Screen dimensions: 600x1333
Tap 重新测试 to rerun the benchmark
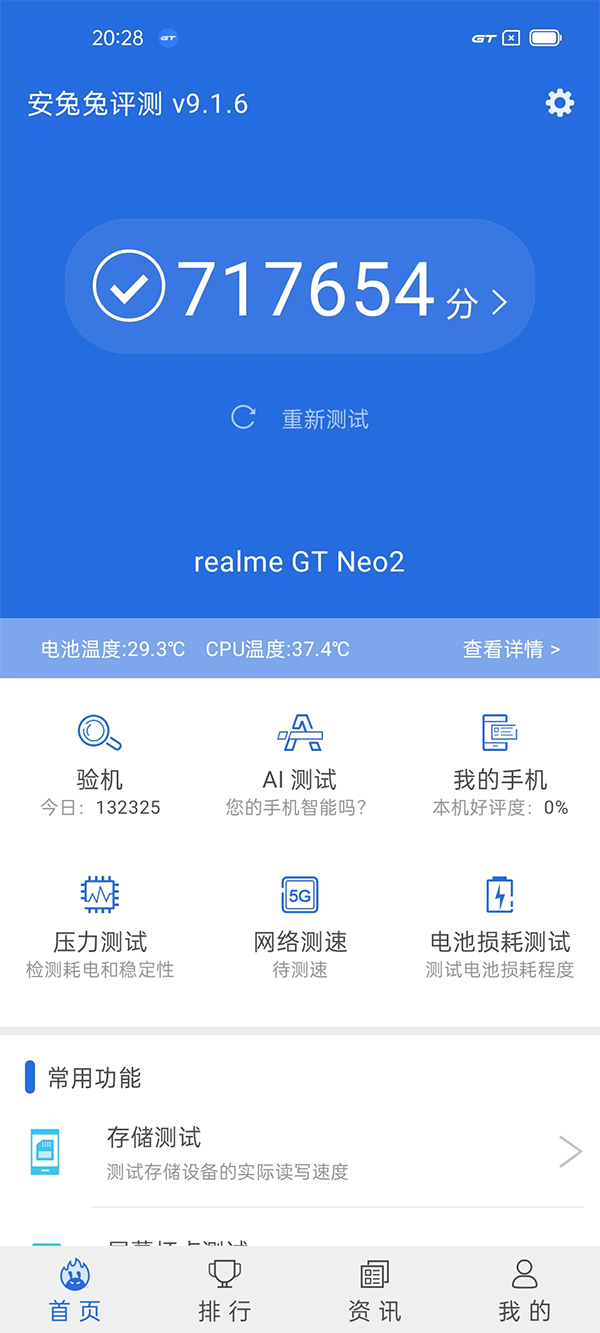301,419
